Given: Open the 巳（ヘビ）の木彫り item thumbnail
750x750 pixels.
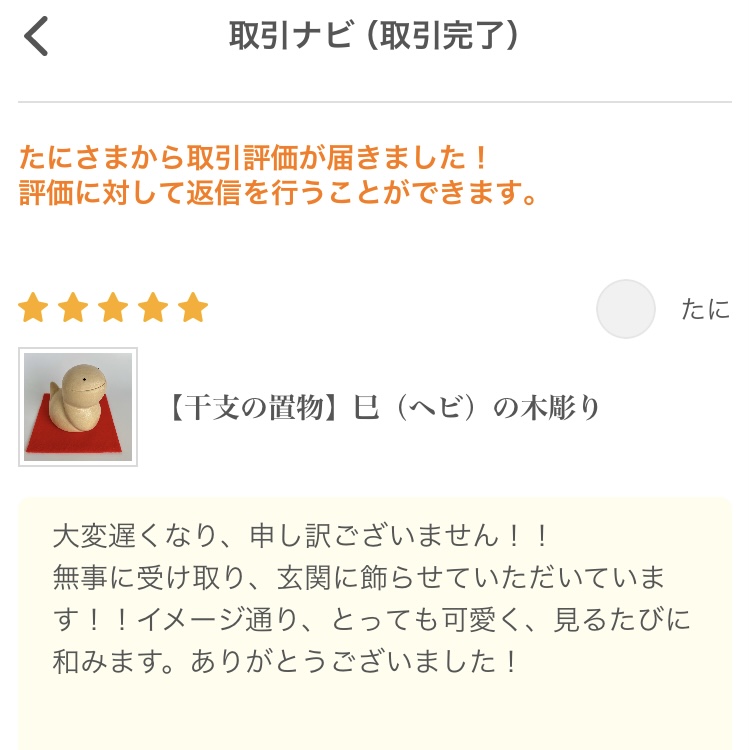Looking at the screenshot, I should [78, 407].
